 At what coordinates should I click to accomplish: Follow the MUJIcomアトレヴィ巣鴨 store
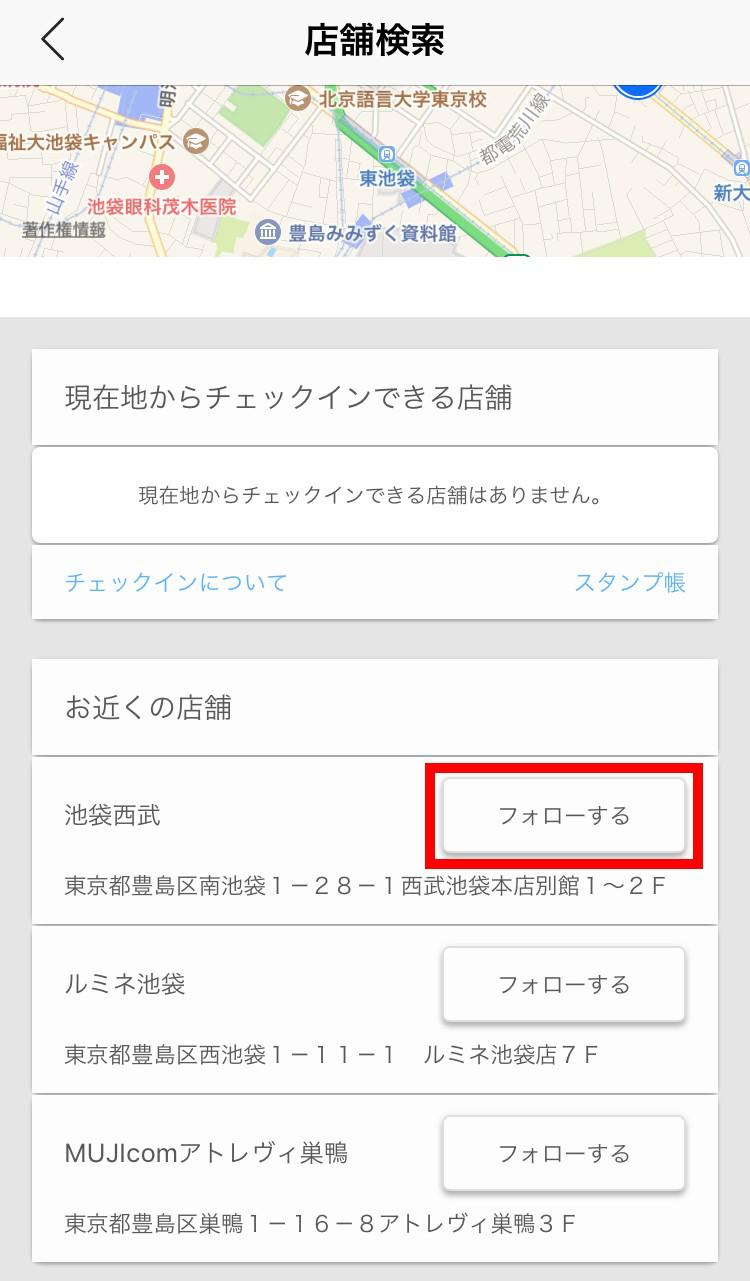[x=564, y=1153]
